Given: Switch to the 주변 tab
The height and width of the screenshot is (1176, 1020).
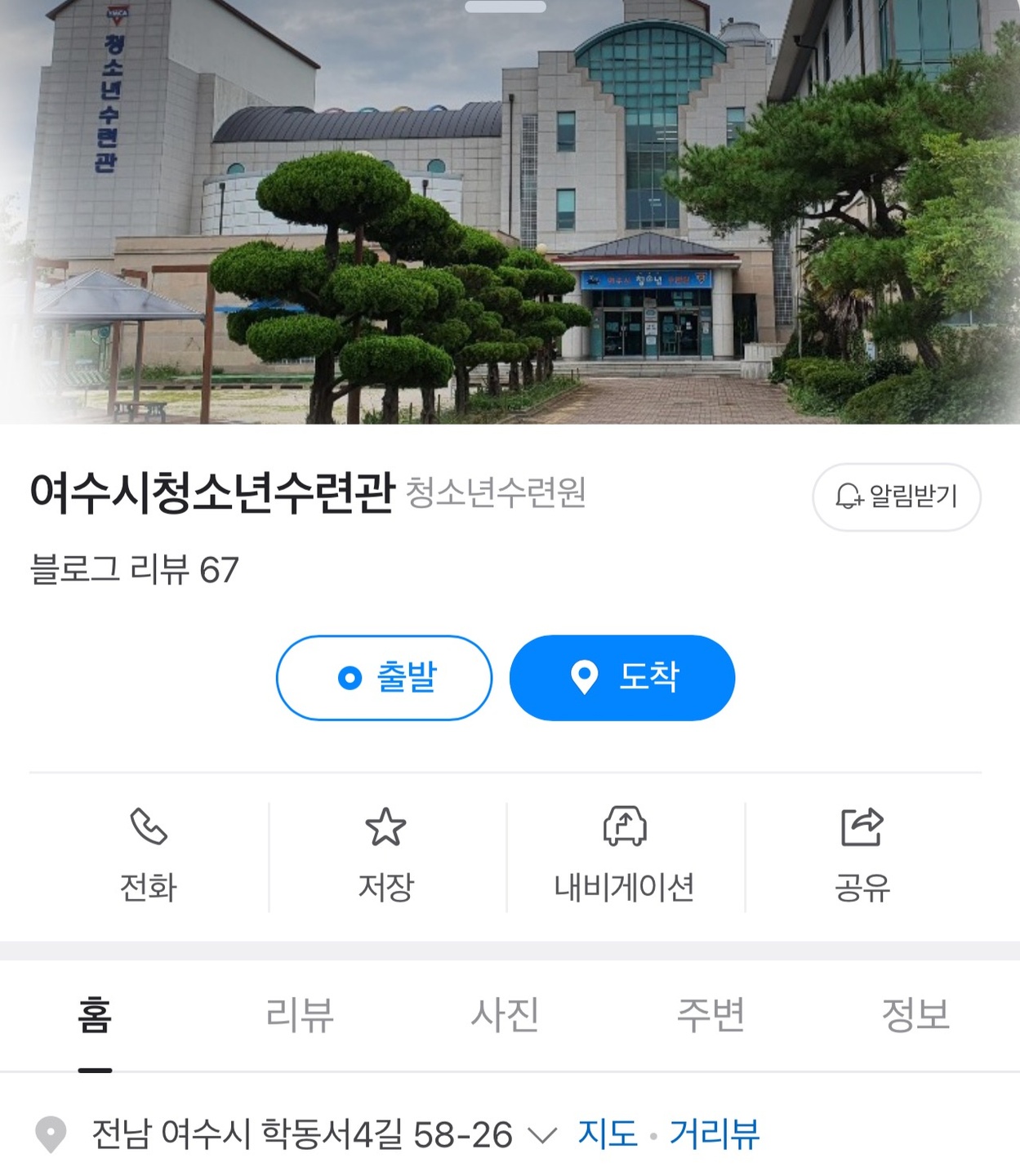Looking at the screenshot, I should [710, 1015].
